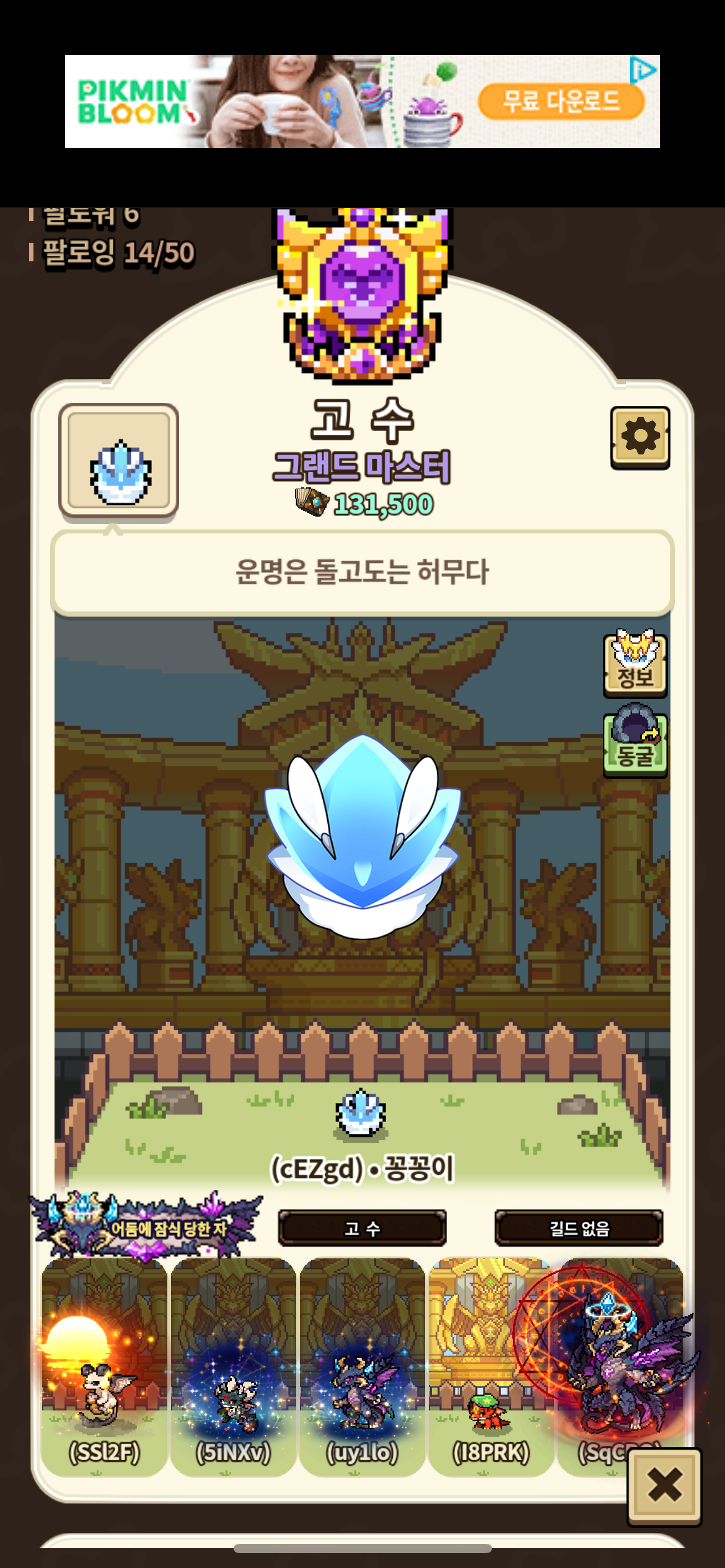Viewport: 725px width, 1568px height.
Task: Open the 동굴 cave button
Action: 635,742
